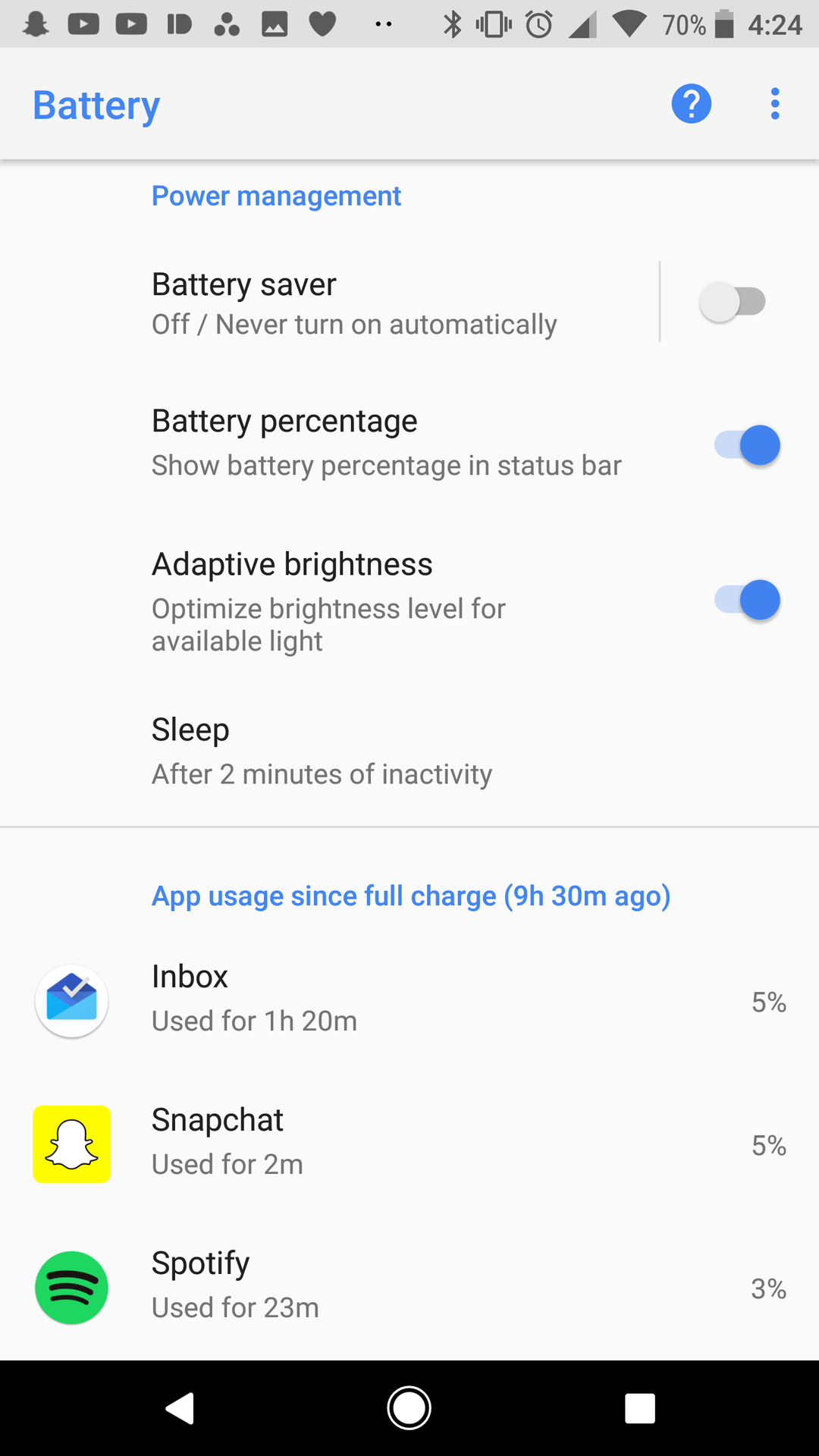The width and height of the screenshot is (819, 1456).
Task: Go back using the navigation bar
Action: 180,1408
